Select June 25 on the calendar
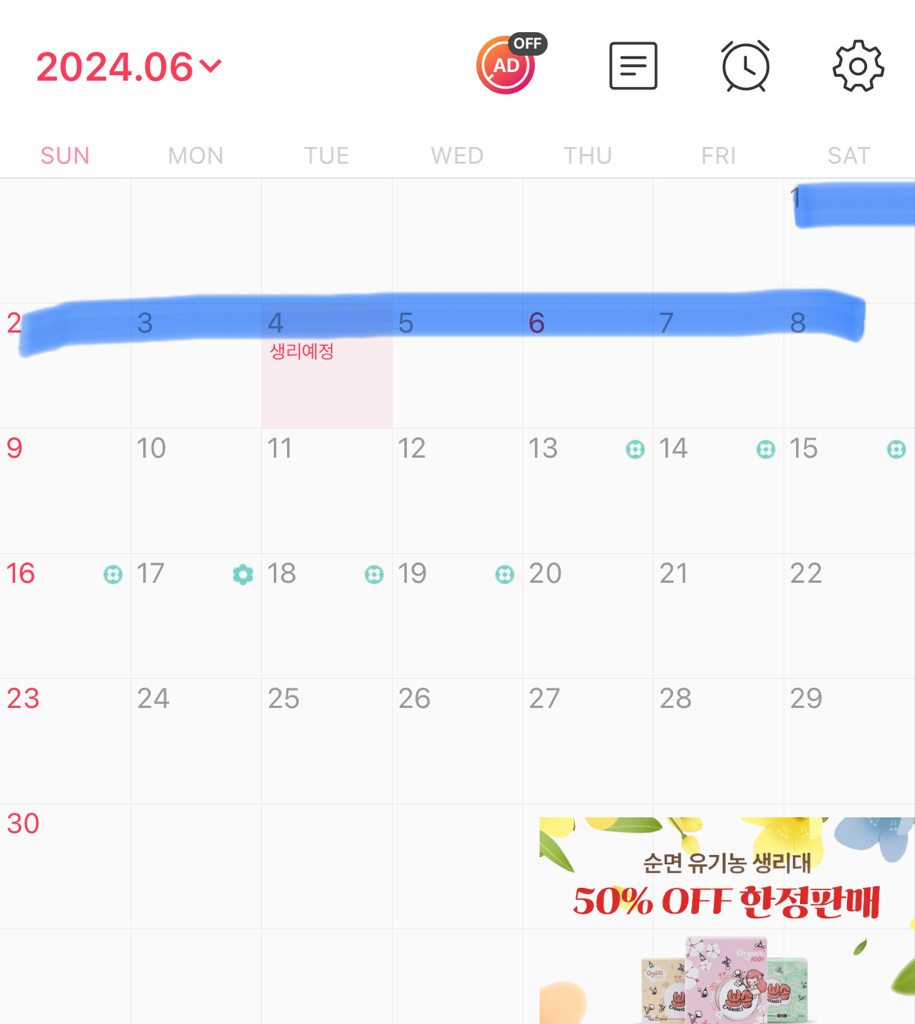The width and height of the screenshot is (915, 1024). click(x=326, y=740)
